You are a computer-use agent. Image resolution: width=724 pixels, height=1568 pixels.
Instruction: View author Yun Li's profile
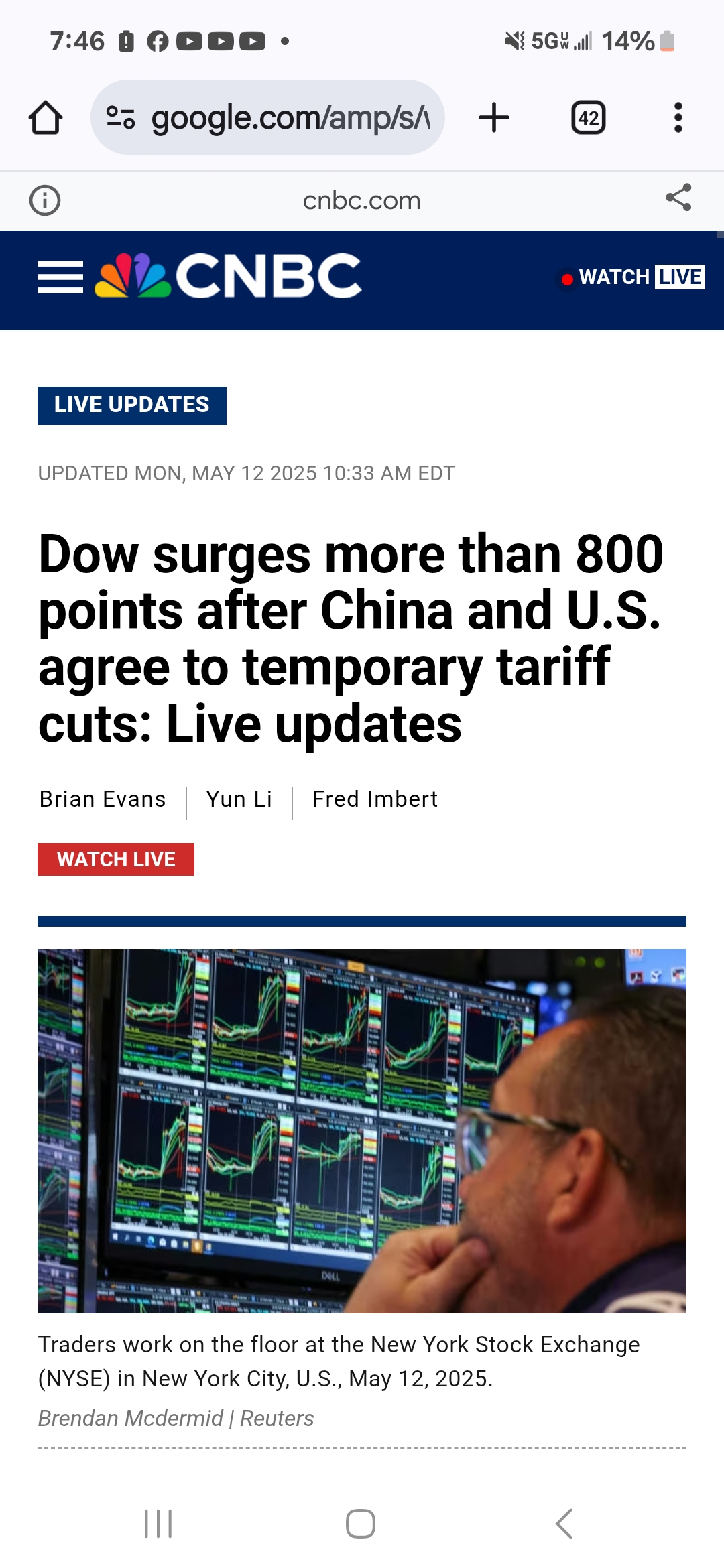pos(239,799)
